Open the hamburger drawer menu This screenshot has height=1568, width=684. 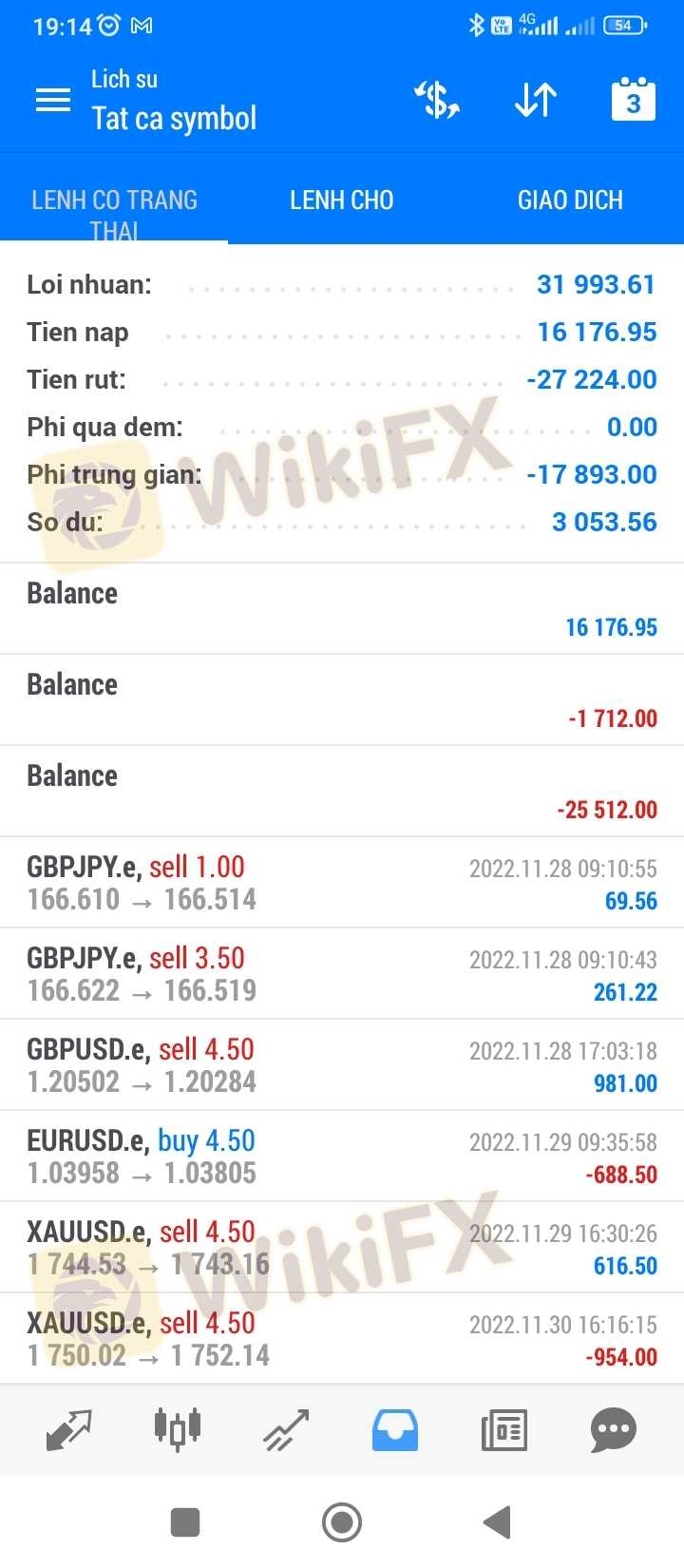coord(53,100)
